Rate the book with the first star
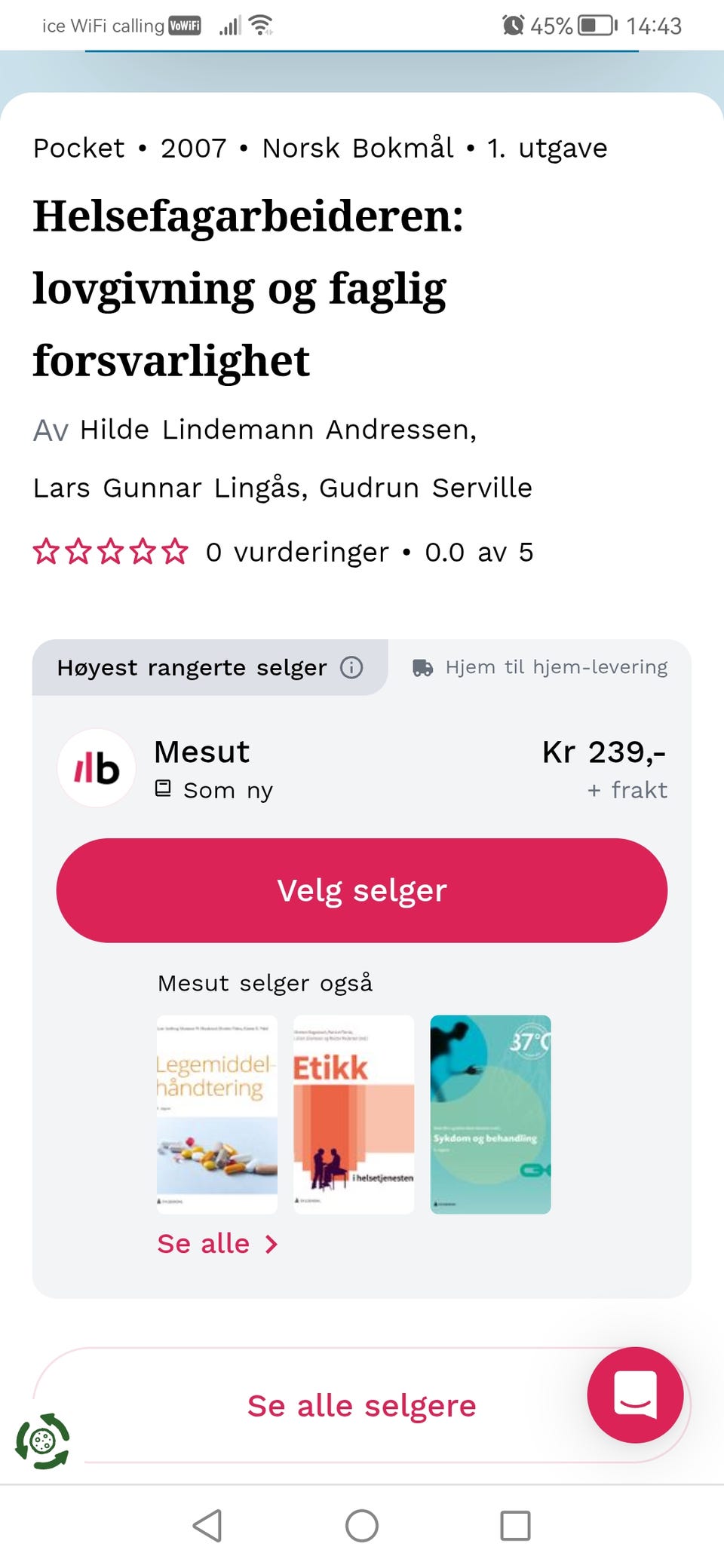This screenshot has height=1568, width=724. [x=46, y=552]
